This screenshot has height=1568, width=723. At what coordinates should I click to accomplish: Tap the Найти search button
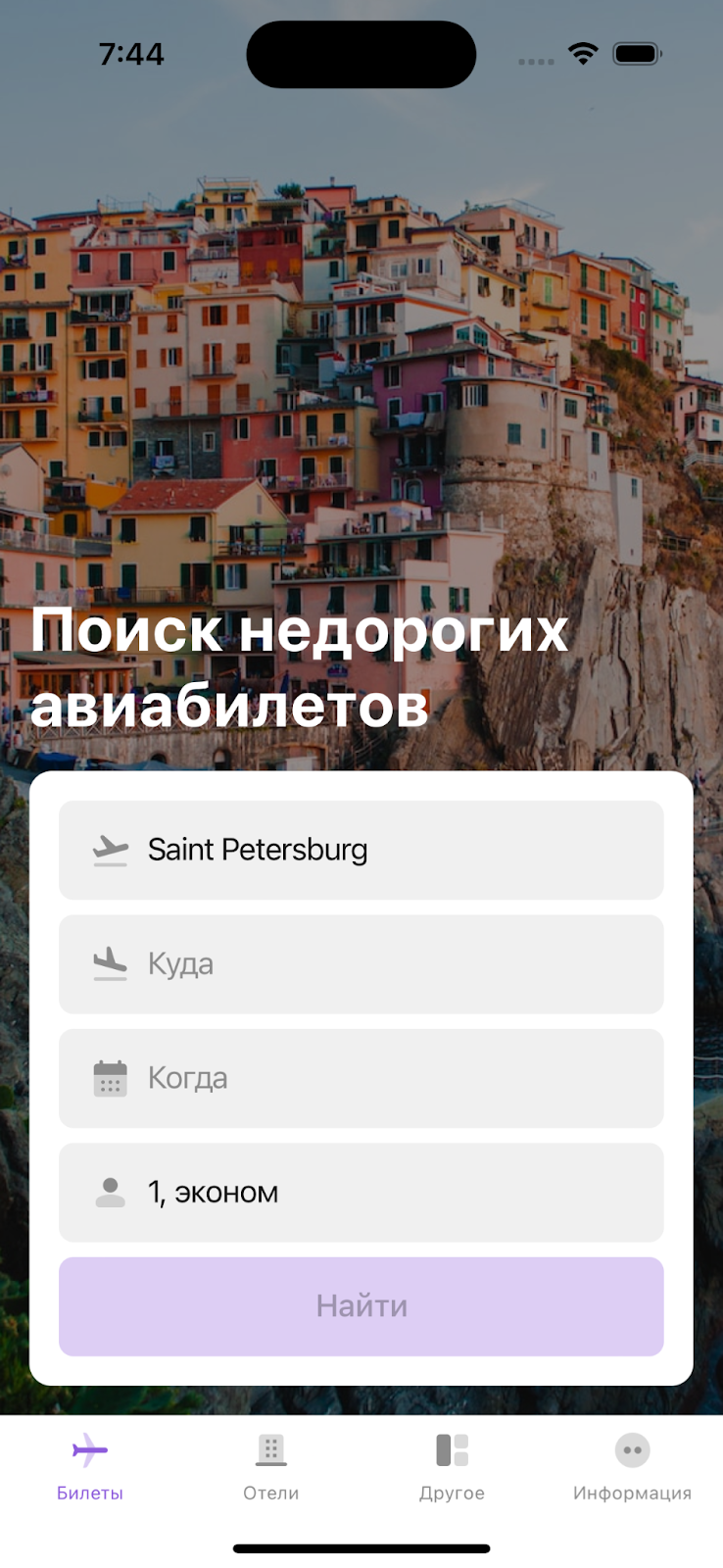(361, 1306)
